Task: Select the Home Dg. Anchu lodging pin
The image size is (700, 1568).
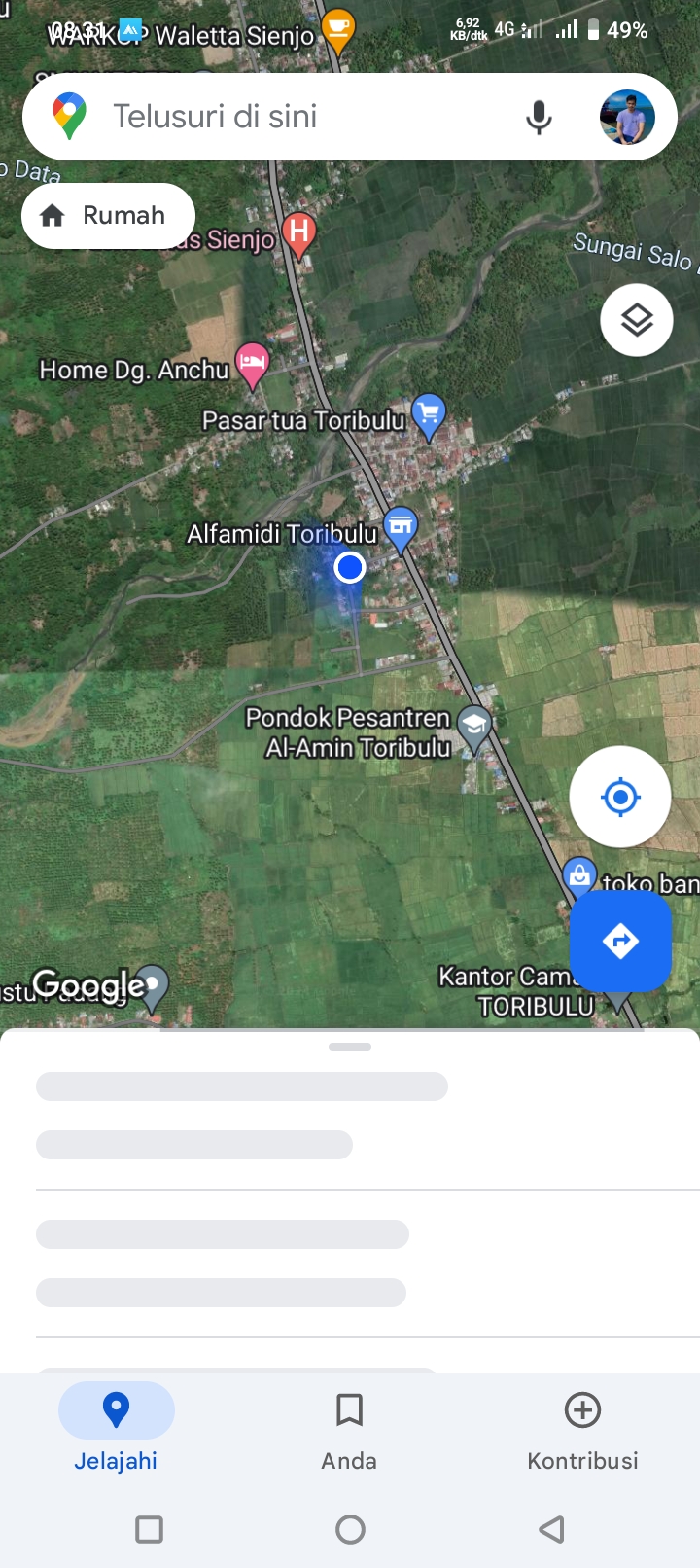Action: pos(252,366)
